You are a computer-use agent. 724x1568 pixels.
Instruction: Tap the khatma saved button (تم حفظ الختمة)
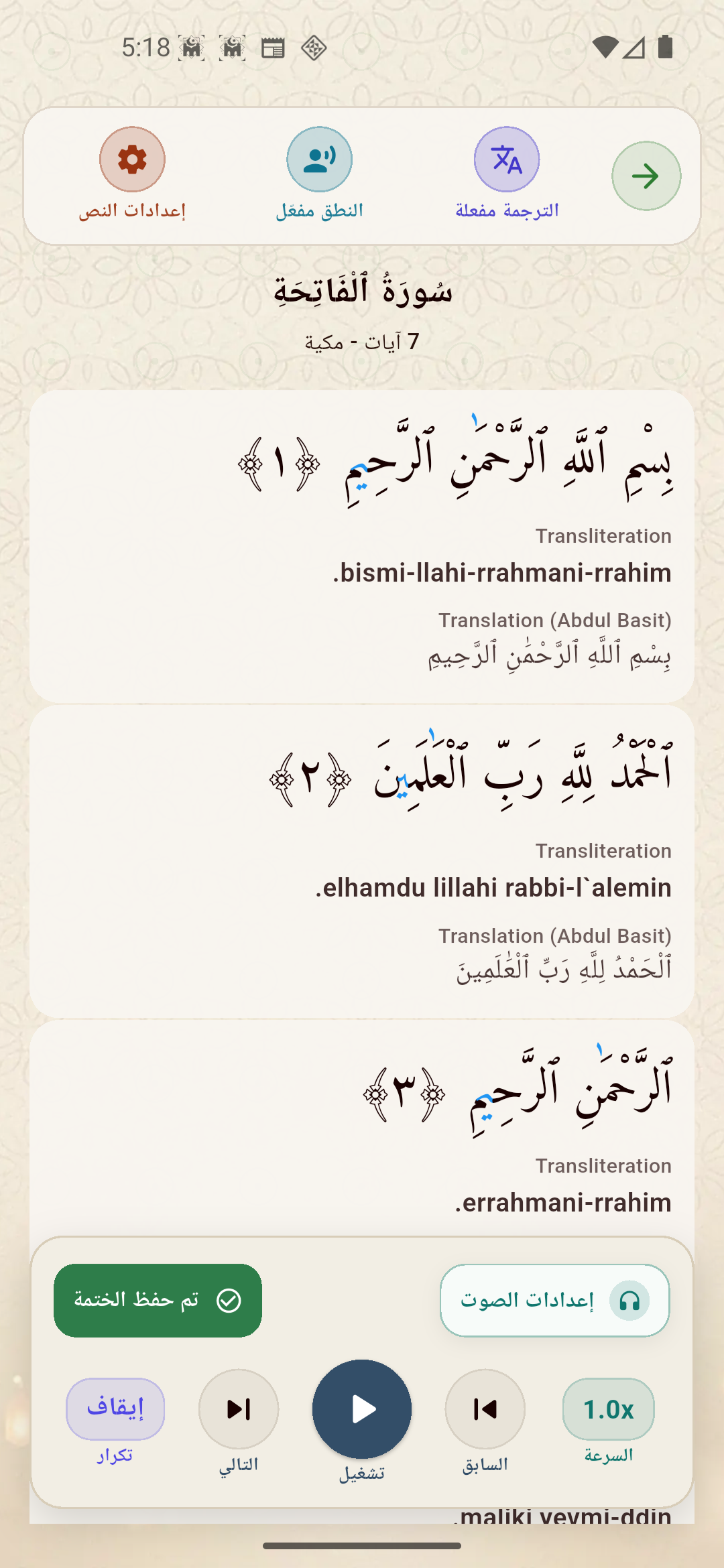pos(158,1301)
